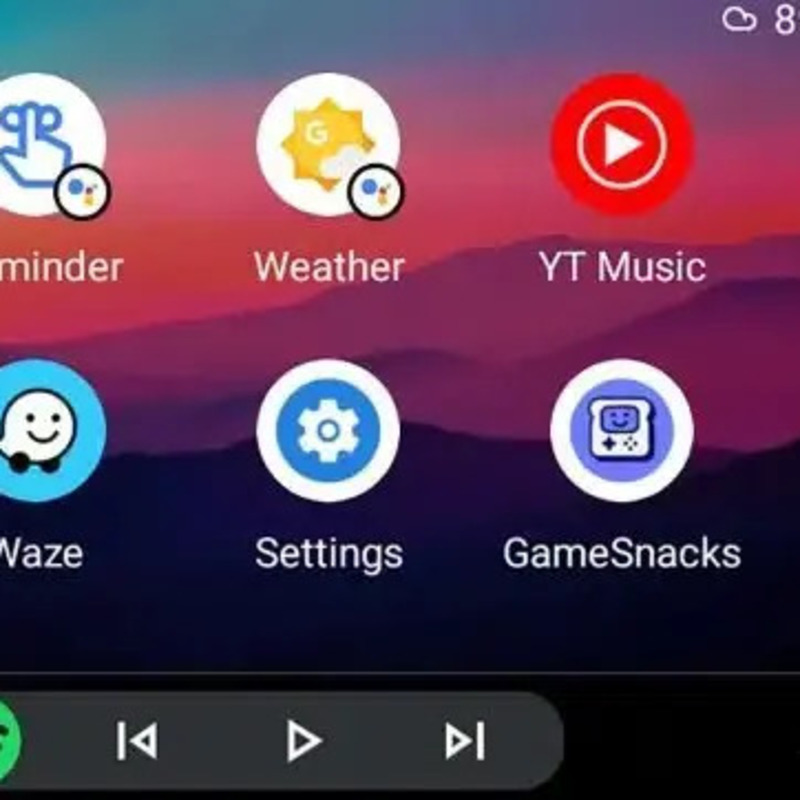Open YT Music

click(x=622, y=145)
